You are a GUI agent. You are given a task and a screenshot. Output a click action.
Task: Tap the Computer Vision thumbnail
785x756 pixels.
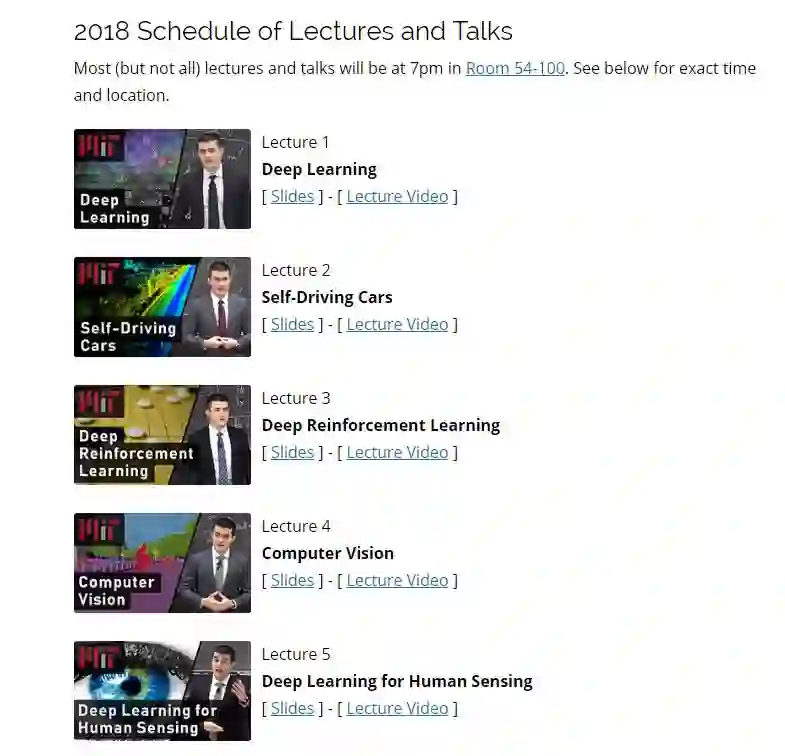(x=162, y=563)
